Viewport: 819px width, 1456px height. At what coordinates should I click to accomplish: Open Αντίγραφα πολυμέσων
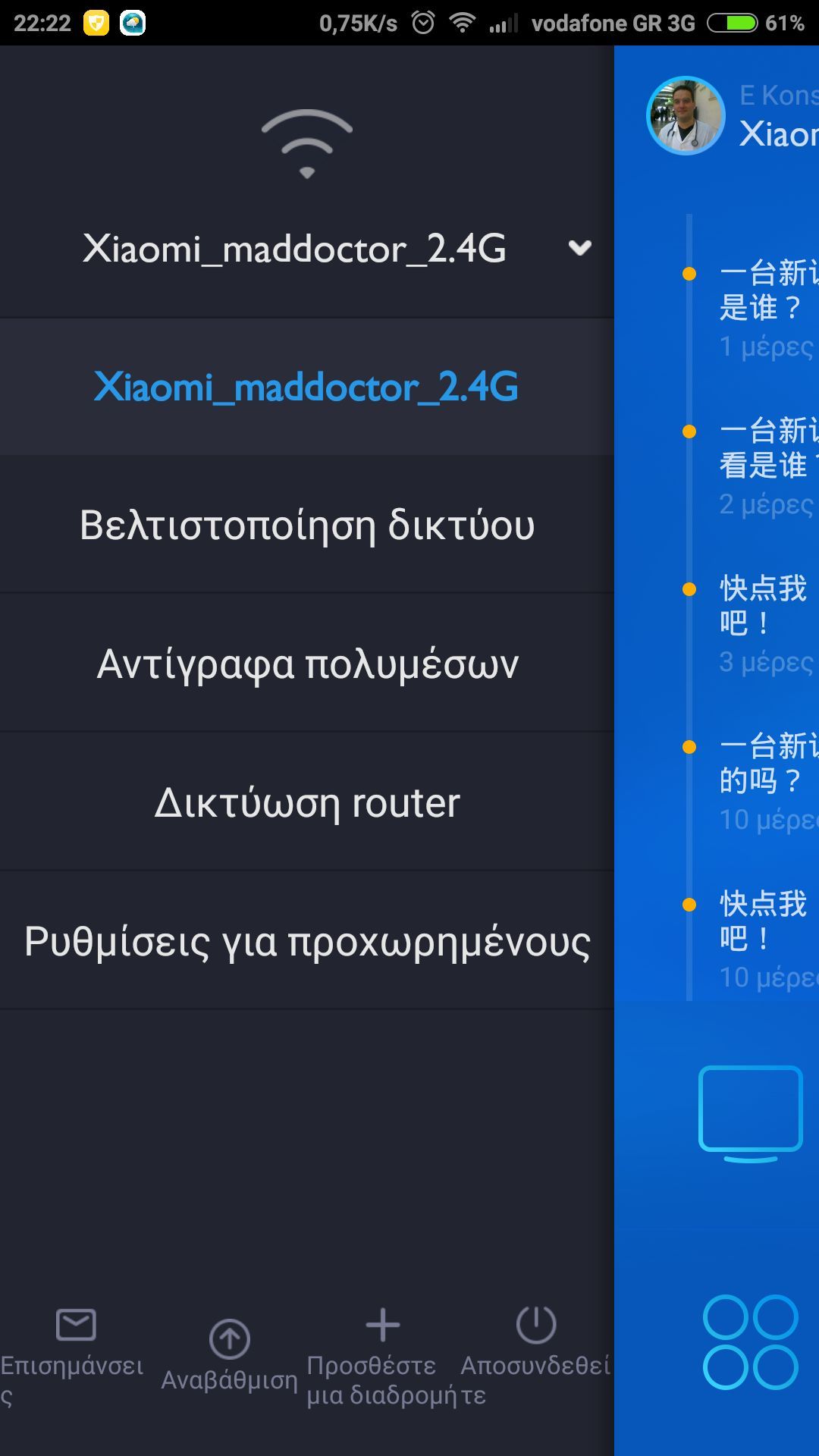pyautogui.click(x=306, y=664)
